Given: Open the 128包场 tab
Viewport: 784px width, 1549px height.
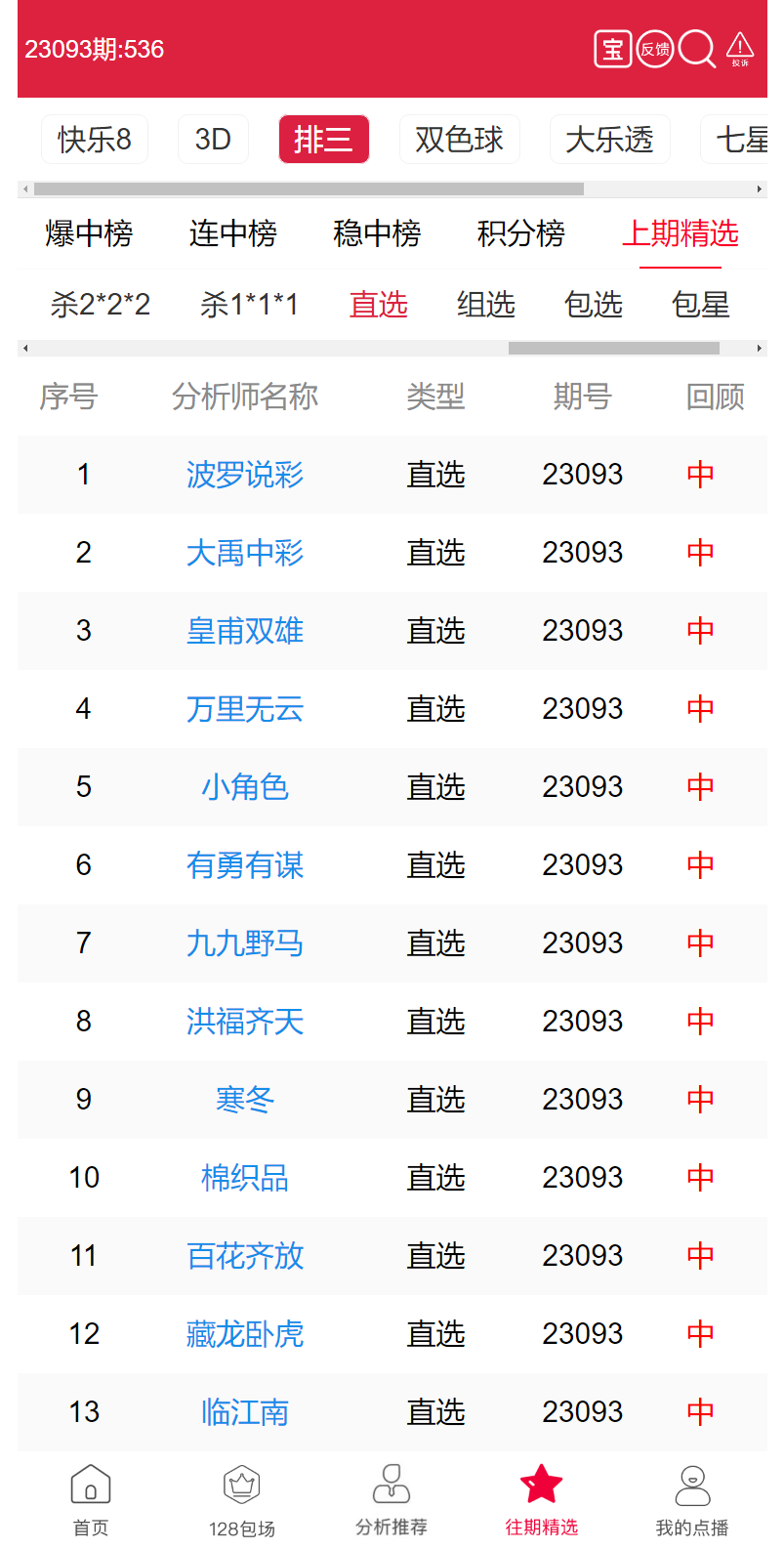Looking at the screenshot, I should point(241,1500).
